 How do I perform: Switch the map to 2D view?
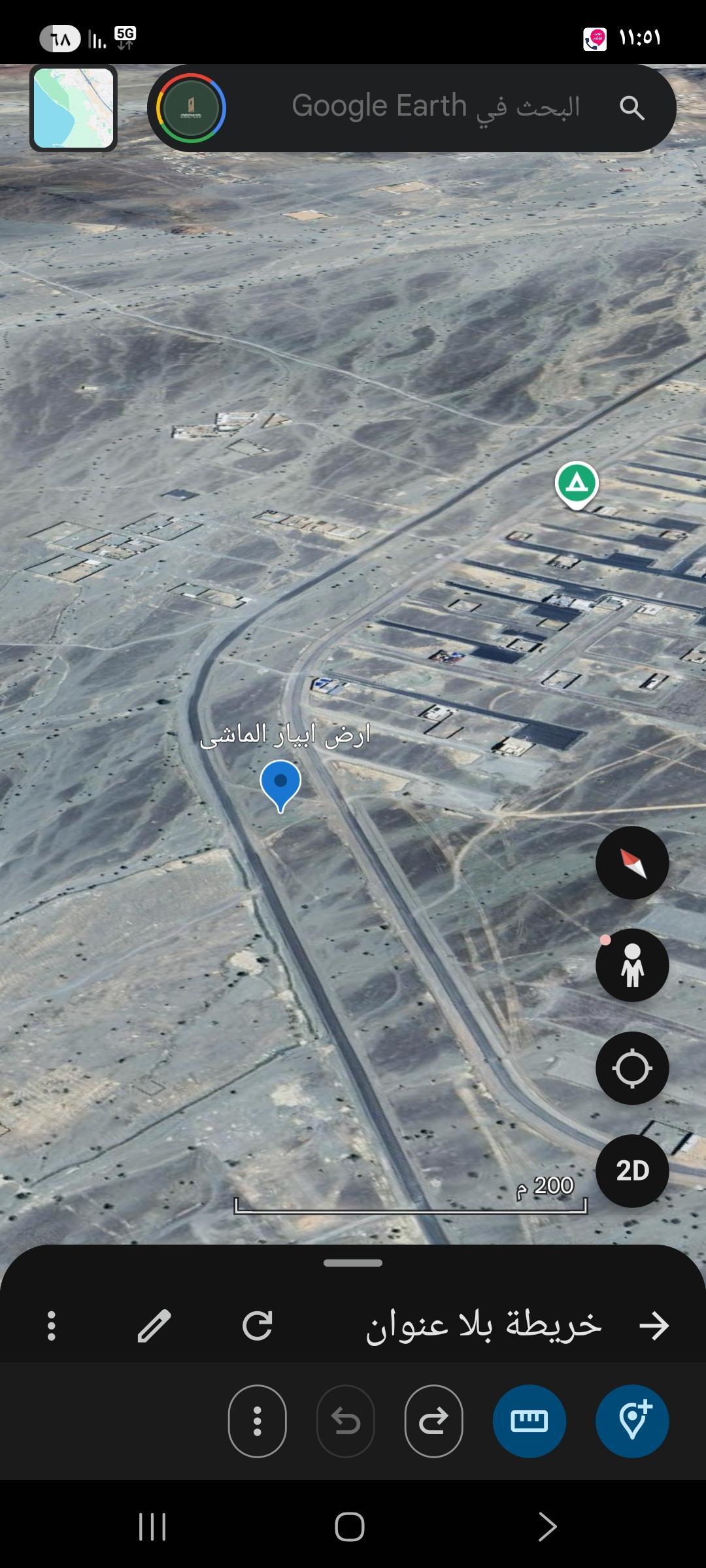[x=632, y=1171]
